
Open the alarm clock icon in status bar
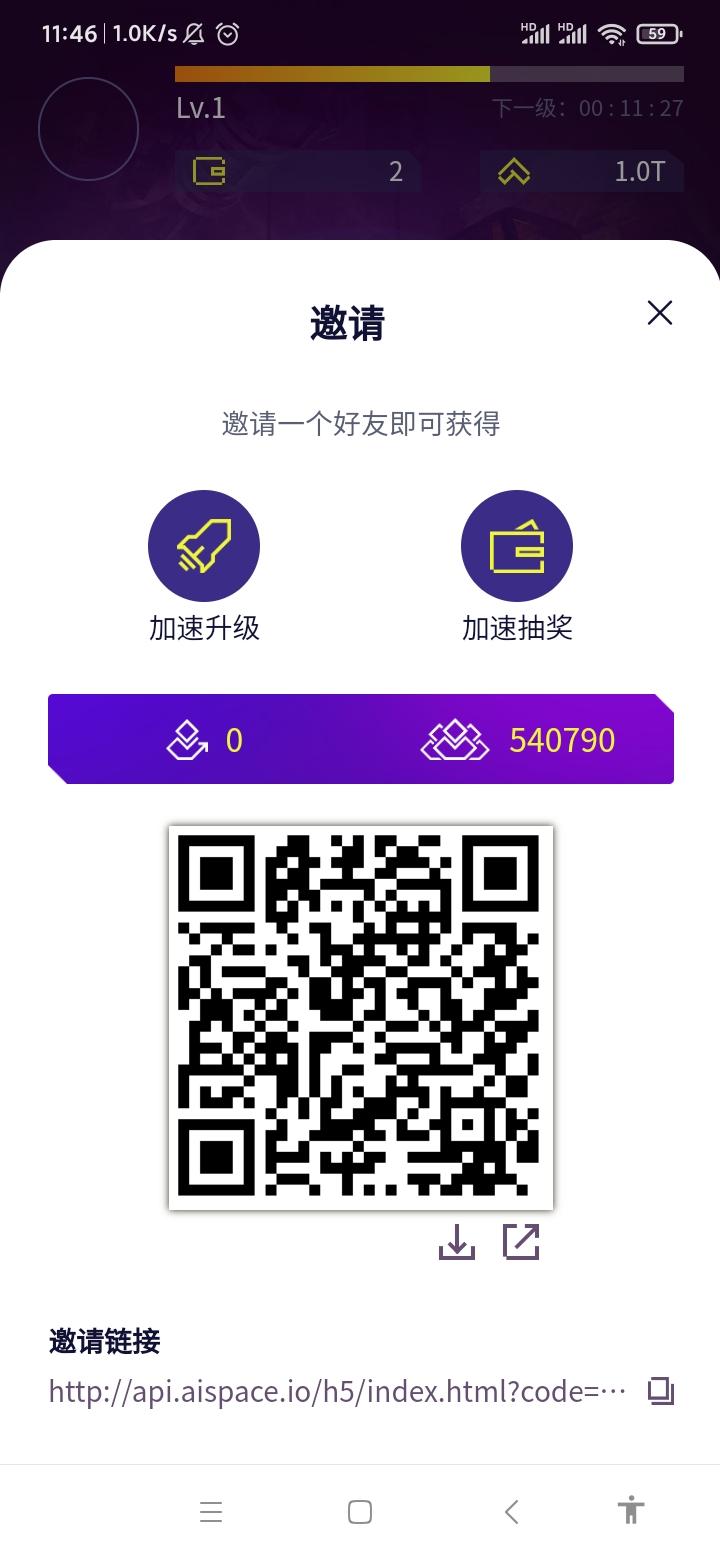pyautogui.click(x=228, y=34)
